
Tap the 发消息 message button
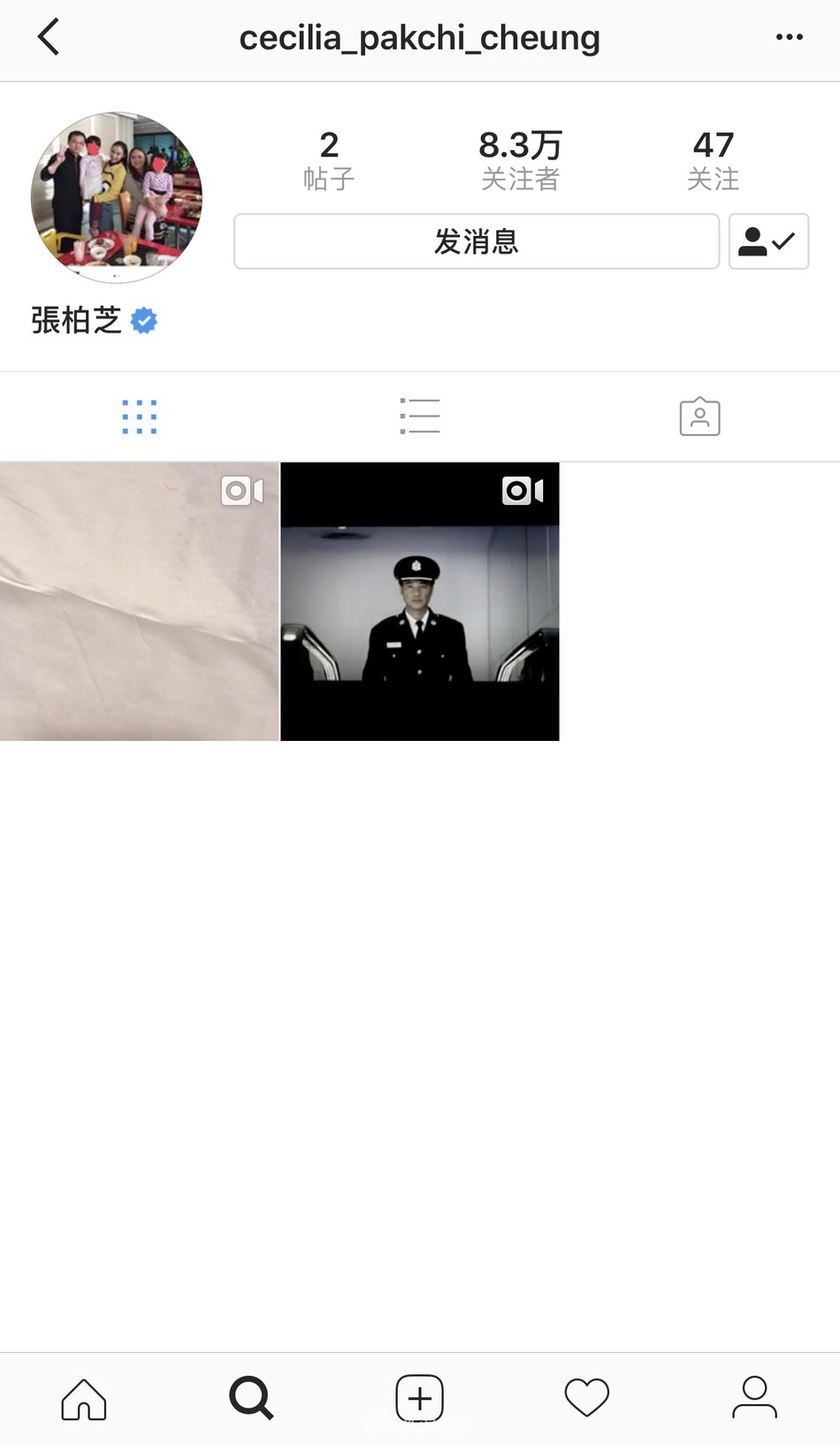tap(476, 241)
